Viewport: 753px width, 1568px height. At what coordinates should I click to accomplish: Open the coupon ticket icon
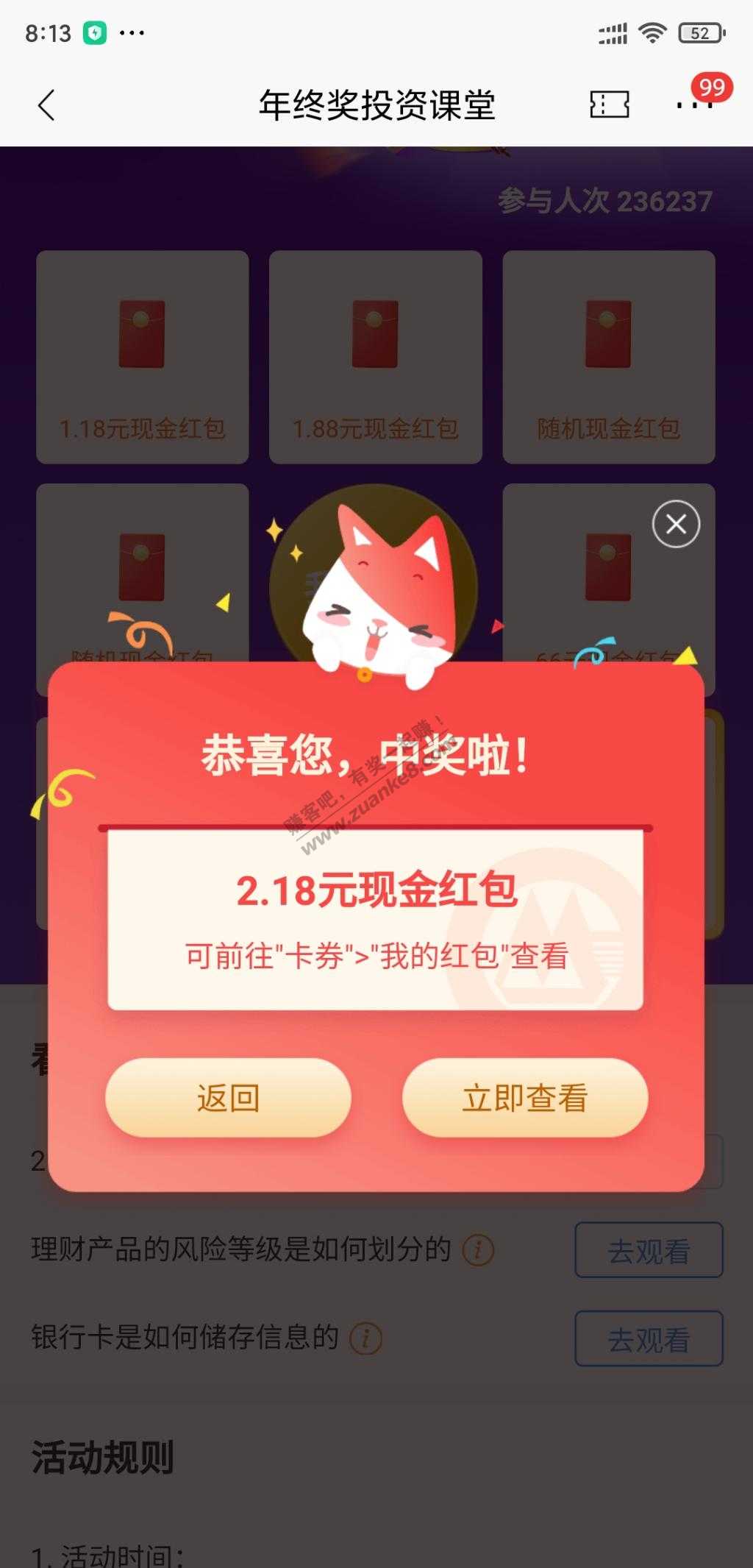tap(610, 104)
